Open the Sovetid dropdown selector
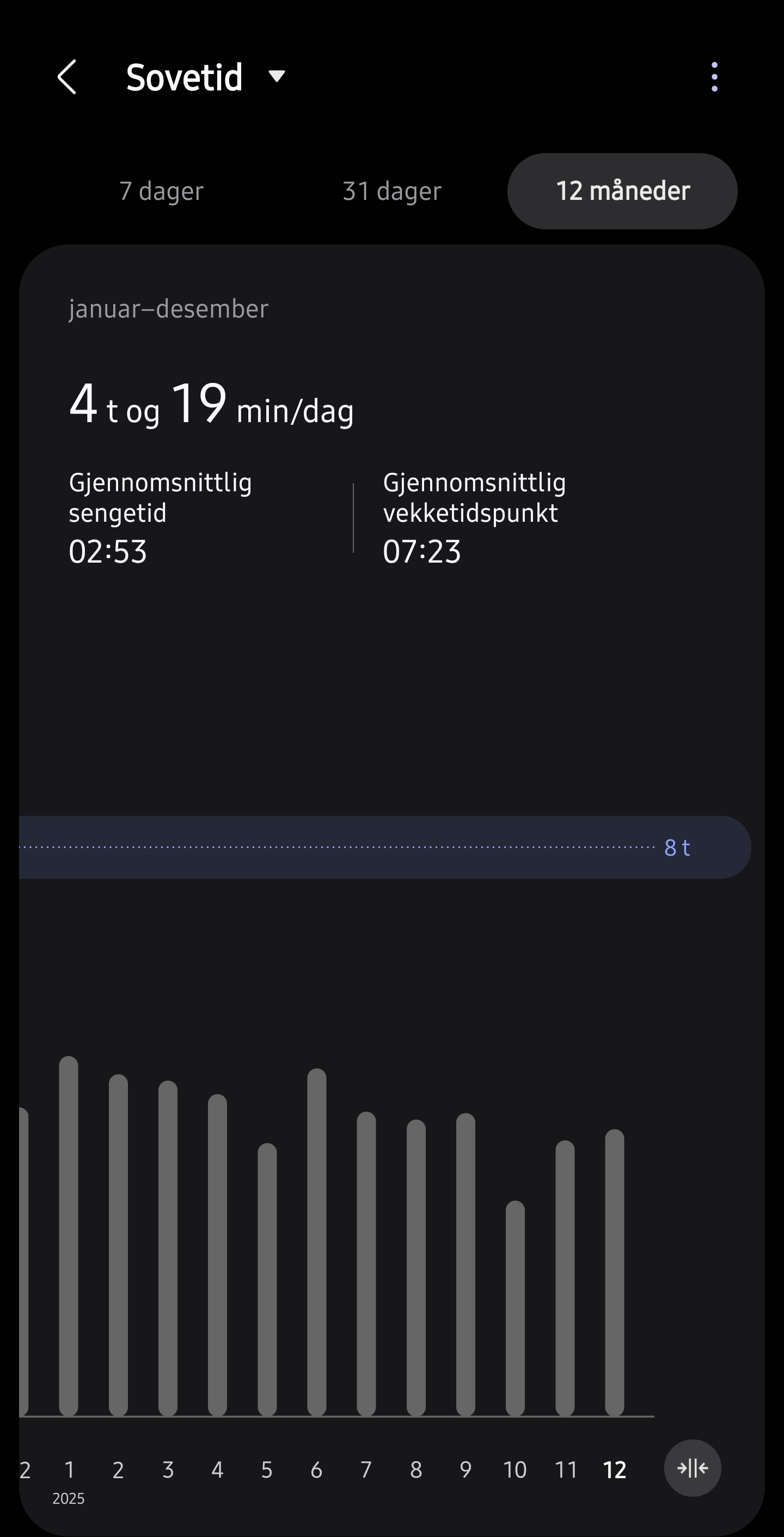Viewport: 784px width, 1537px height. coord(276,76)
